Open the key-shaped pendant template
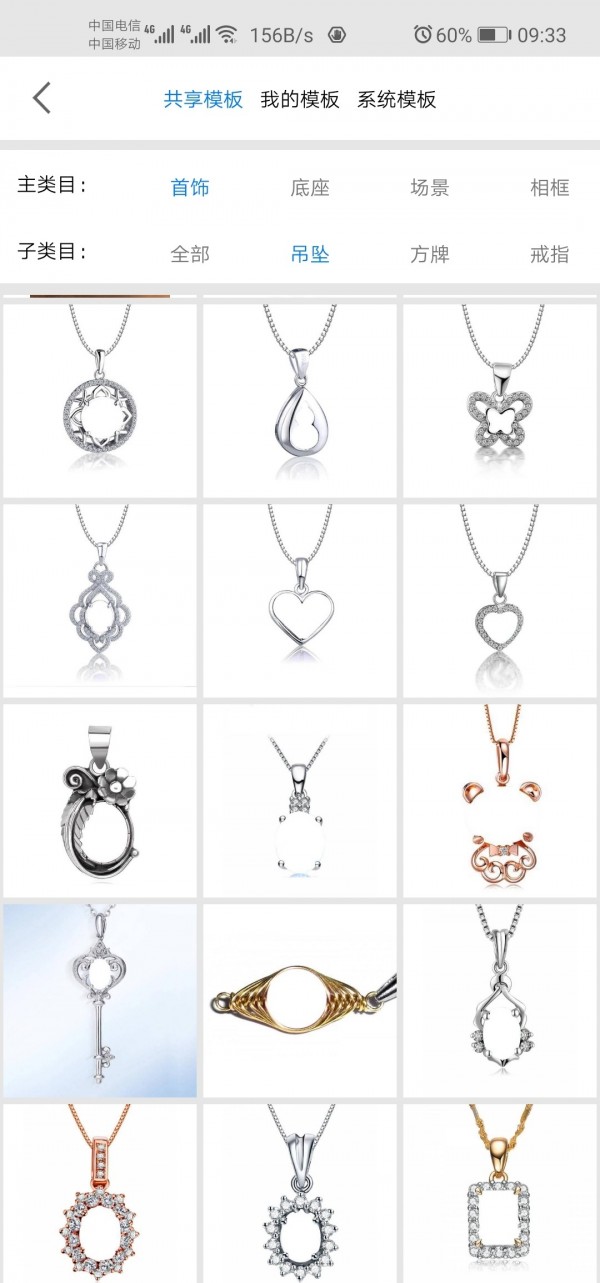The image size is (600, 1283). (100, 1000)
